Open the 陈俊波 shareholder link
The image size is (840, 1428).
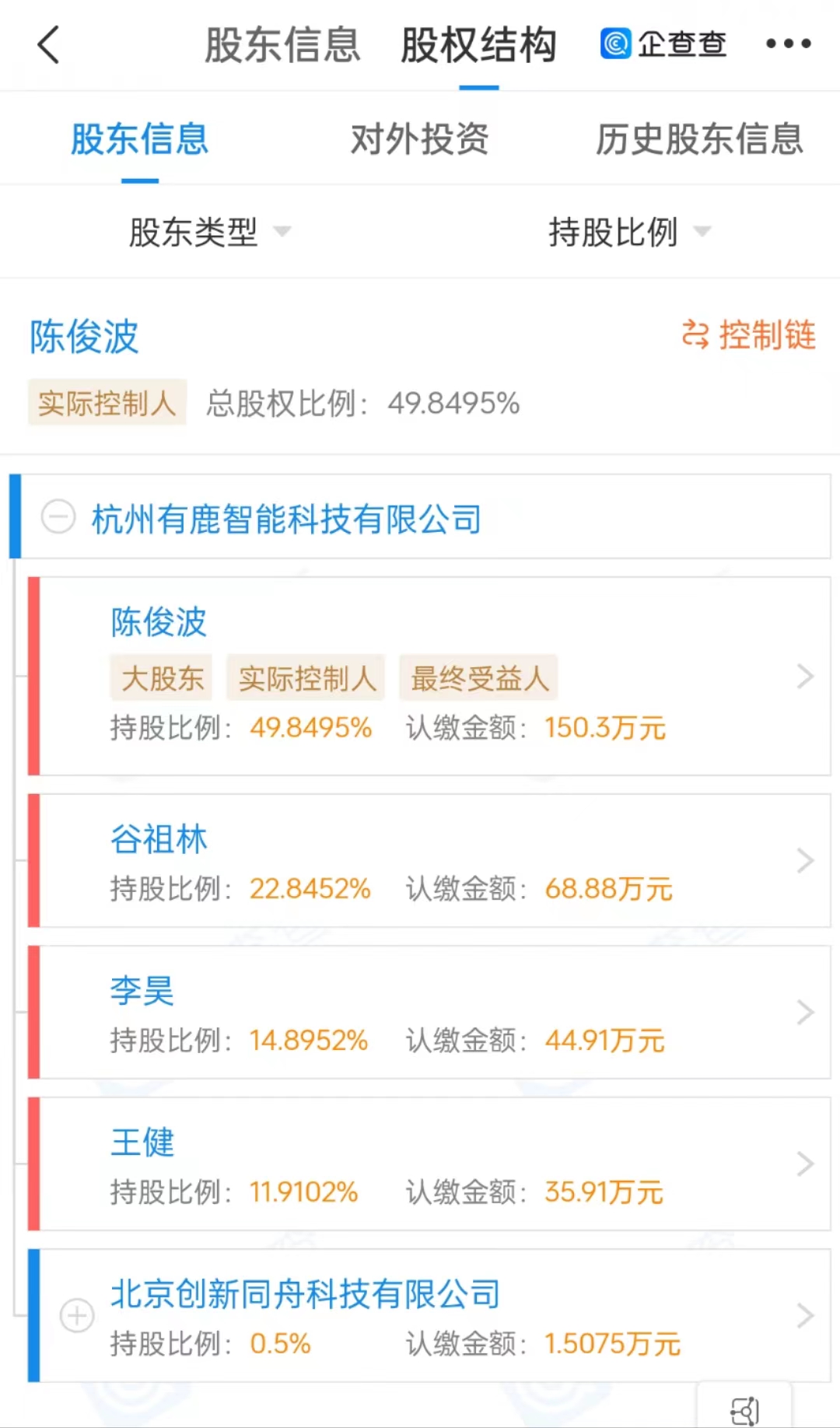pyautogui.click(x=159, y=622)
